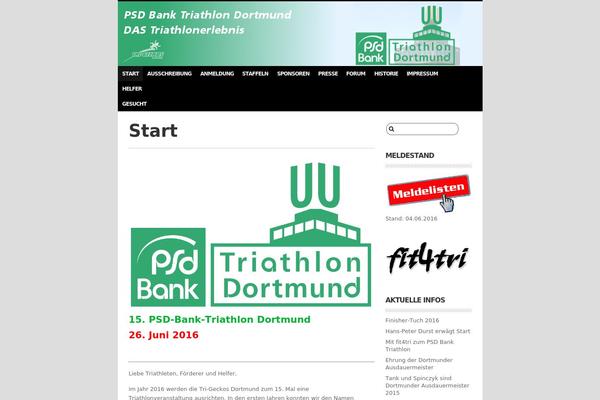
Task: Tap the Start navigation item
Action: pos(130,74)
